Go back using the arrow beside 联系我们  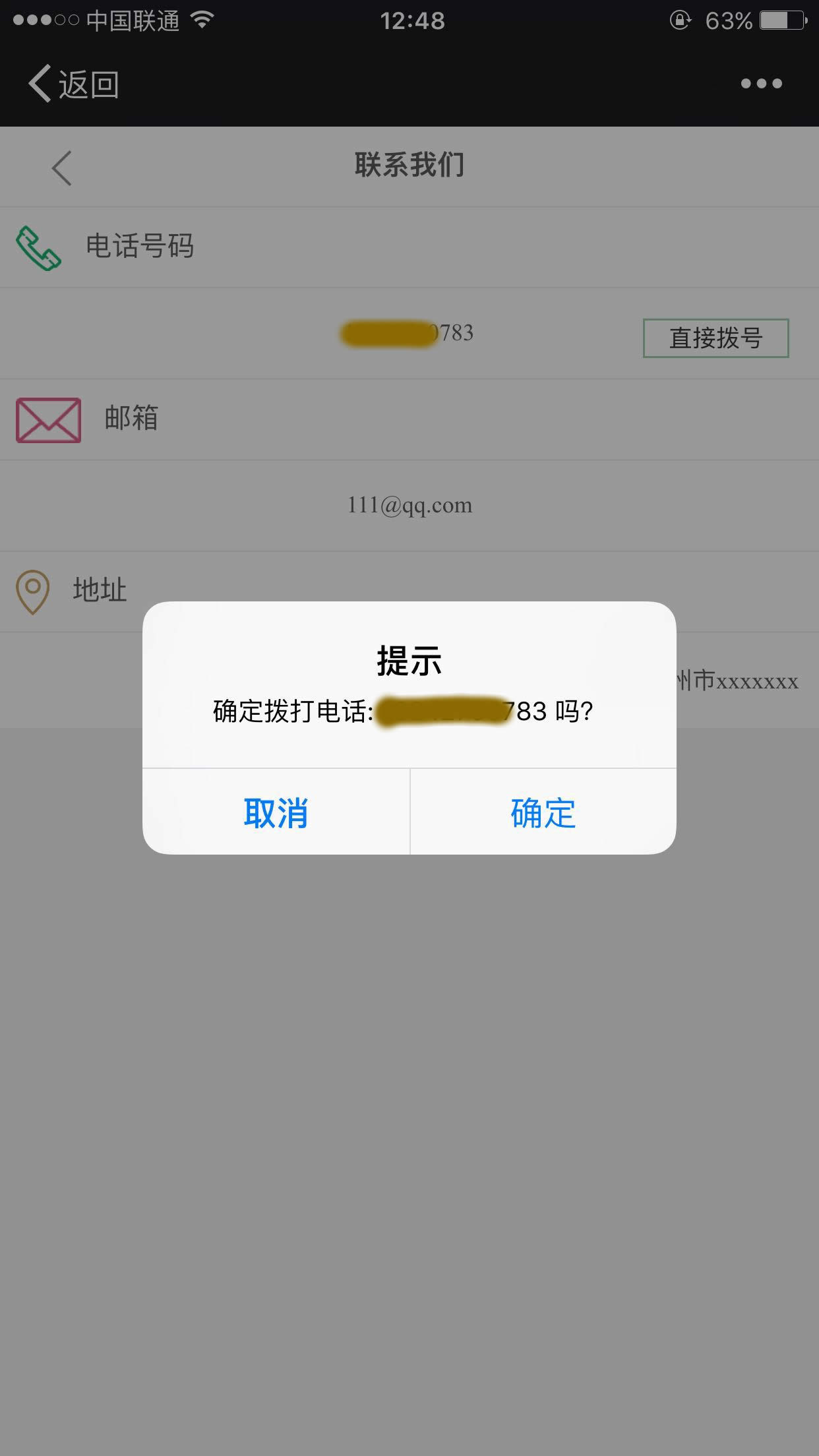tap(61, 168)
